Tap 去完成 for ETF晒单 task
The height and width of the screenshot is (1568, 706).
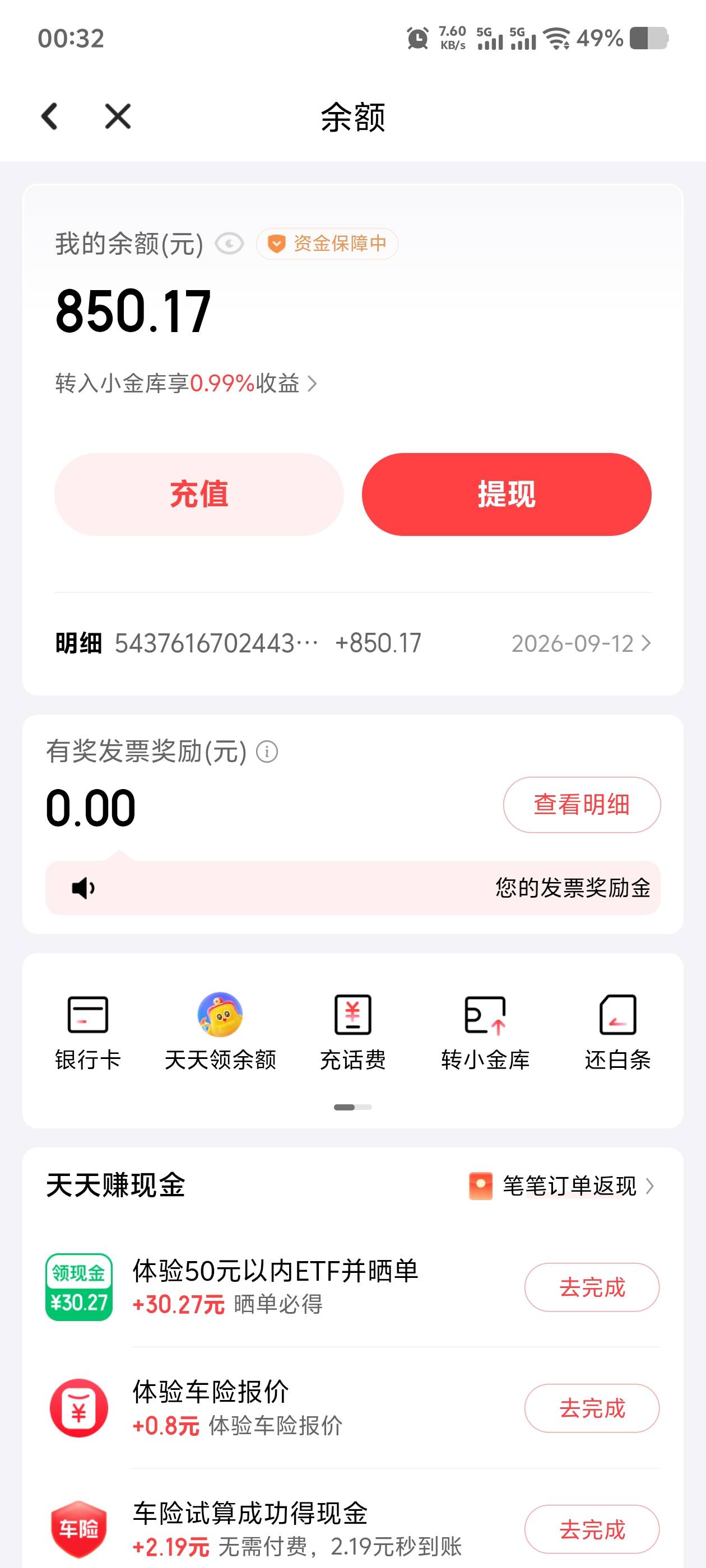click(592, 1287)
